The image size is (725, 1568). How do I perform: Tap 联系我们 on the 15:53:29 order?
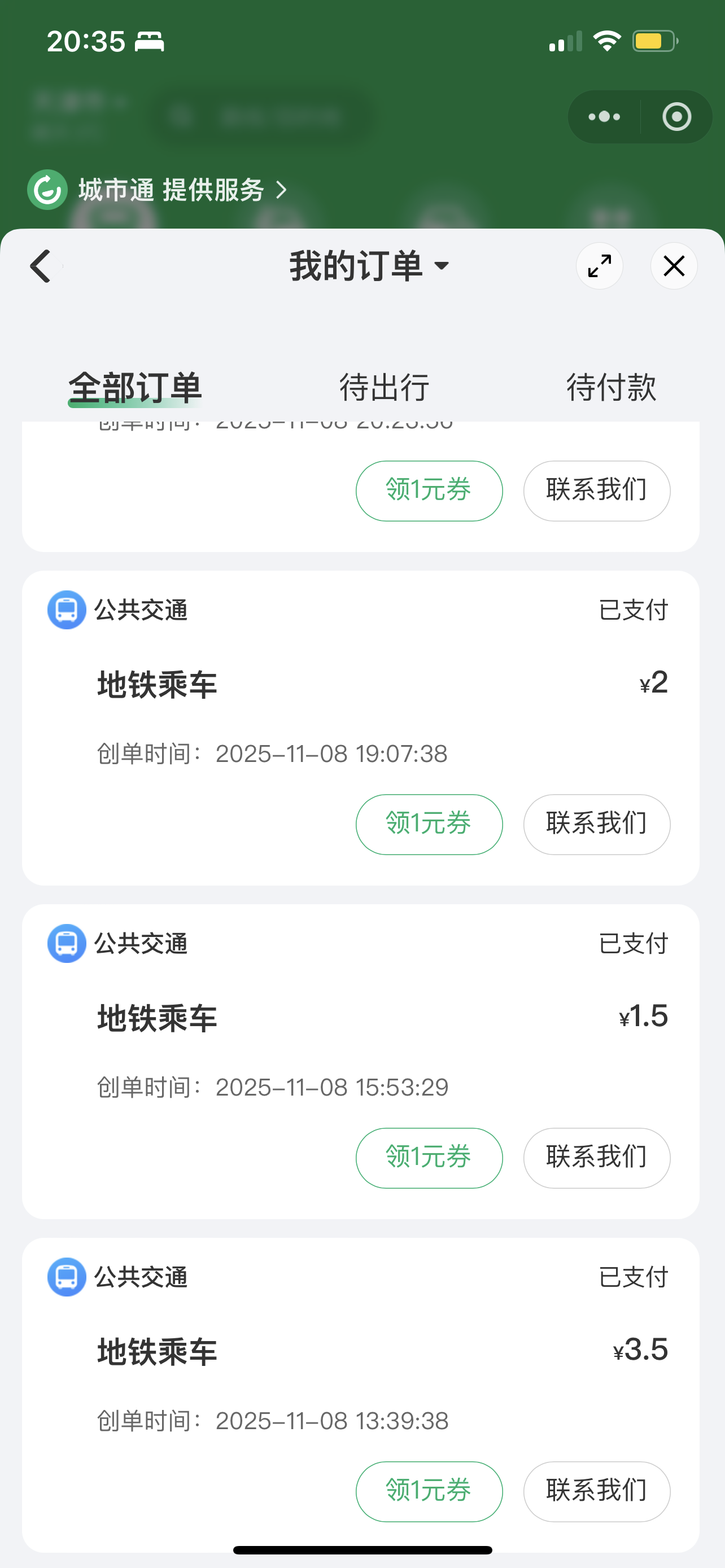click(x=597, y=1158)
